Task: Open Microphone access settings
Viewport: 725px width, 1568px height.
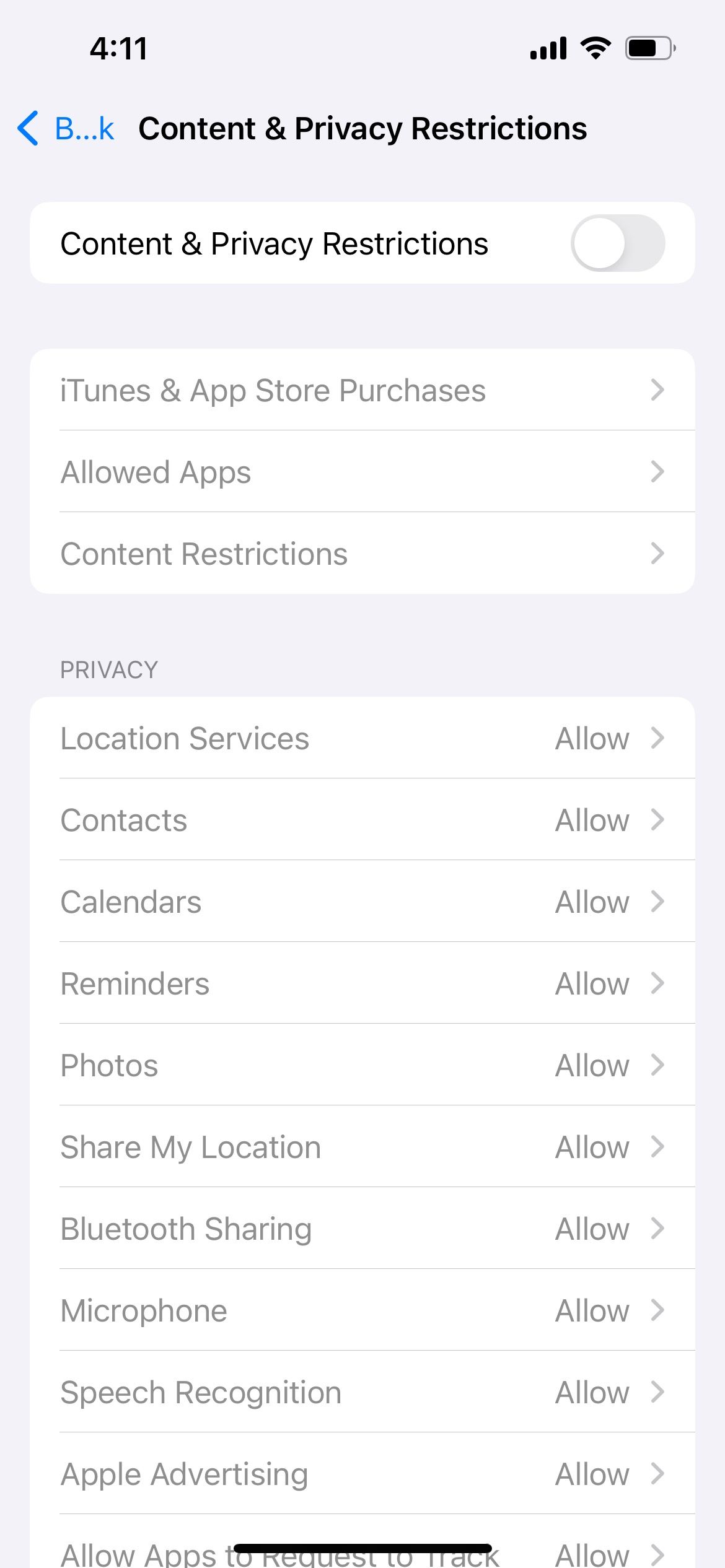Action: pos(362,1310)
